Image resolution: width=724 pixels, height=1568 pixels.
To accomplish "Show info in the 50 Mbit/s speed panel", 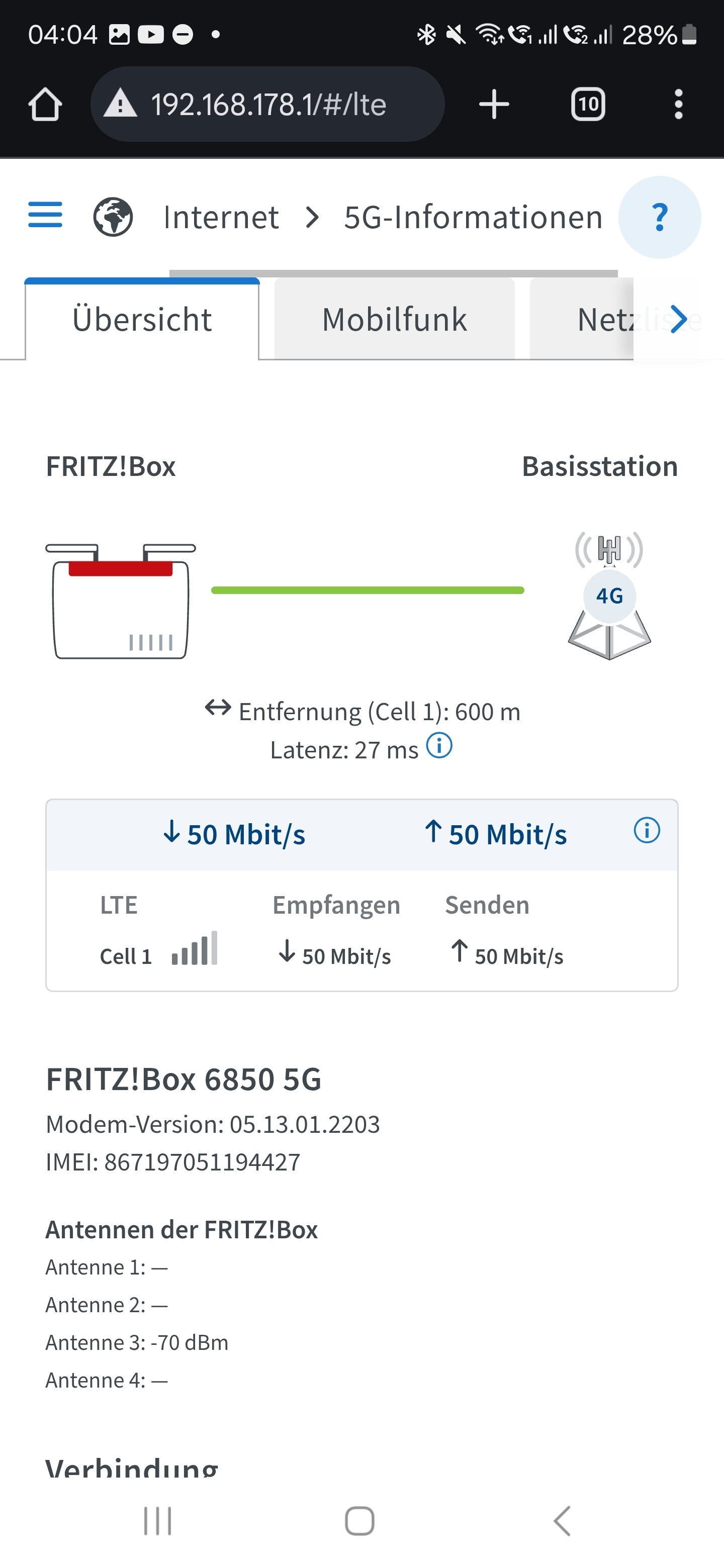I will click(x=647, y=831).
